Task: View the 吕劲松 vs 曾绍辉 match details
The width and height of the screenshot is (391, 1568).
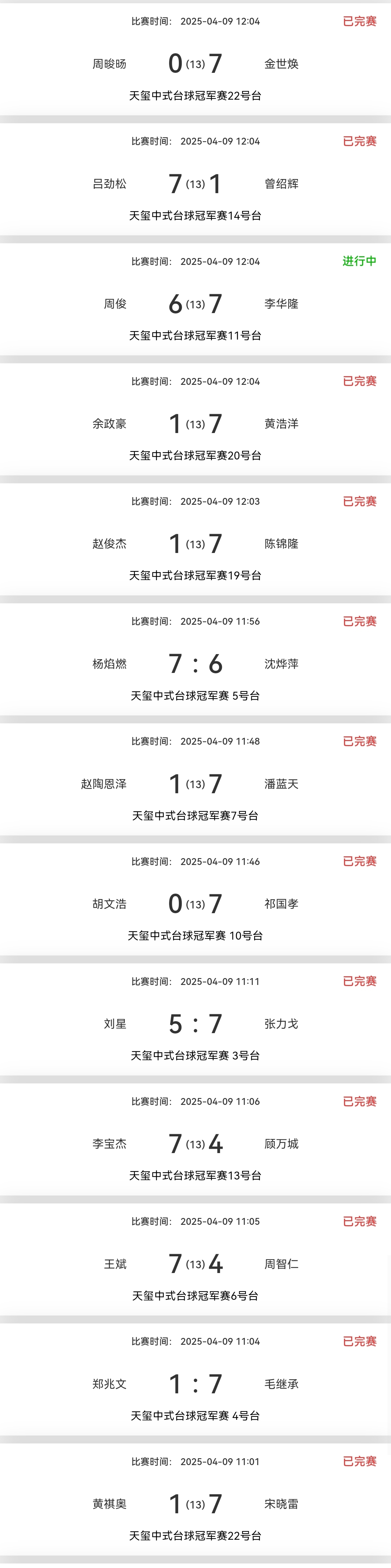Action: pyautogui.click(x=195, y=184)
